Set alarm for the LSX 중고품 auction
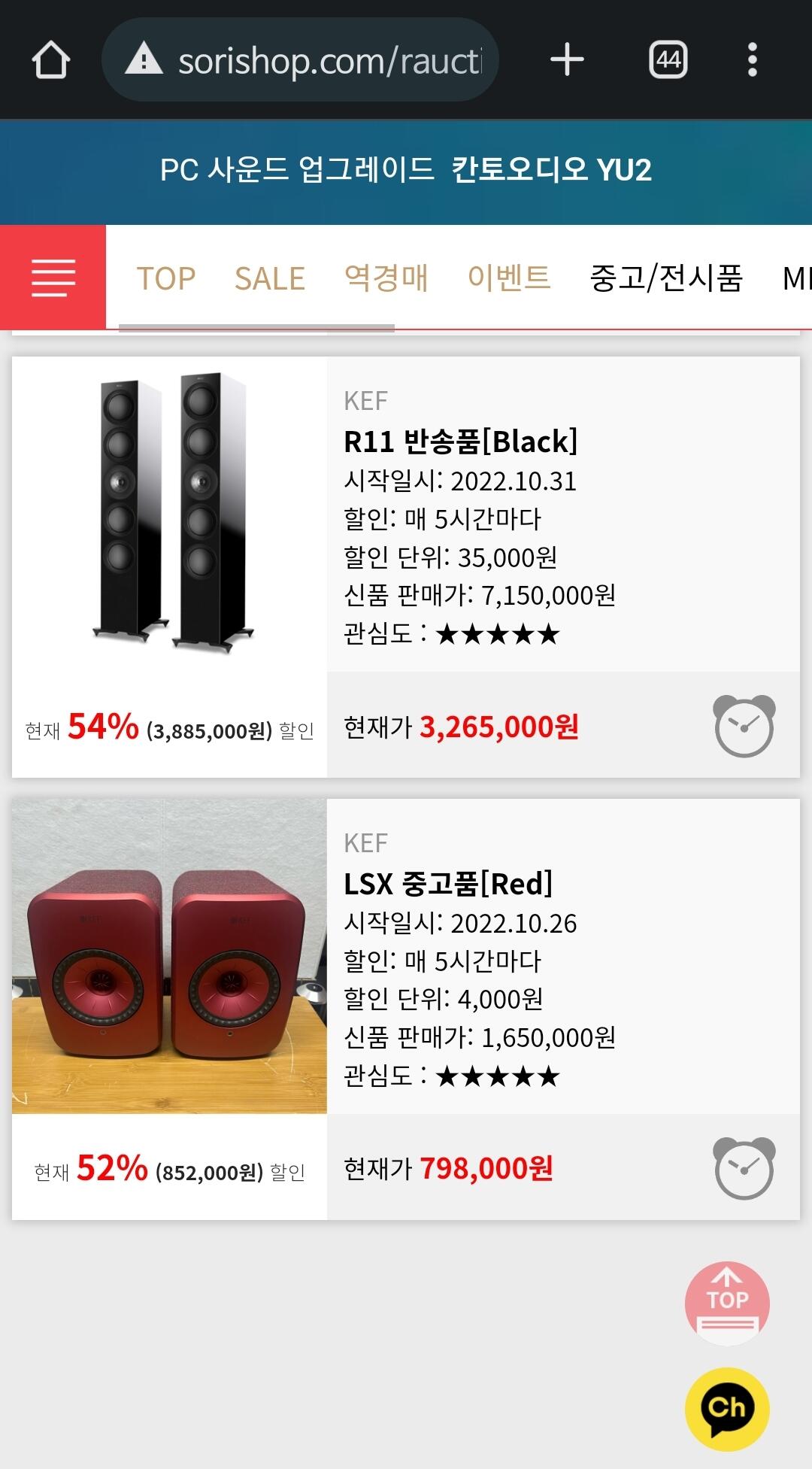This screenshot has height=1469, width=812. 744,1168
